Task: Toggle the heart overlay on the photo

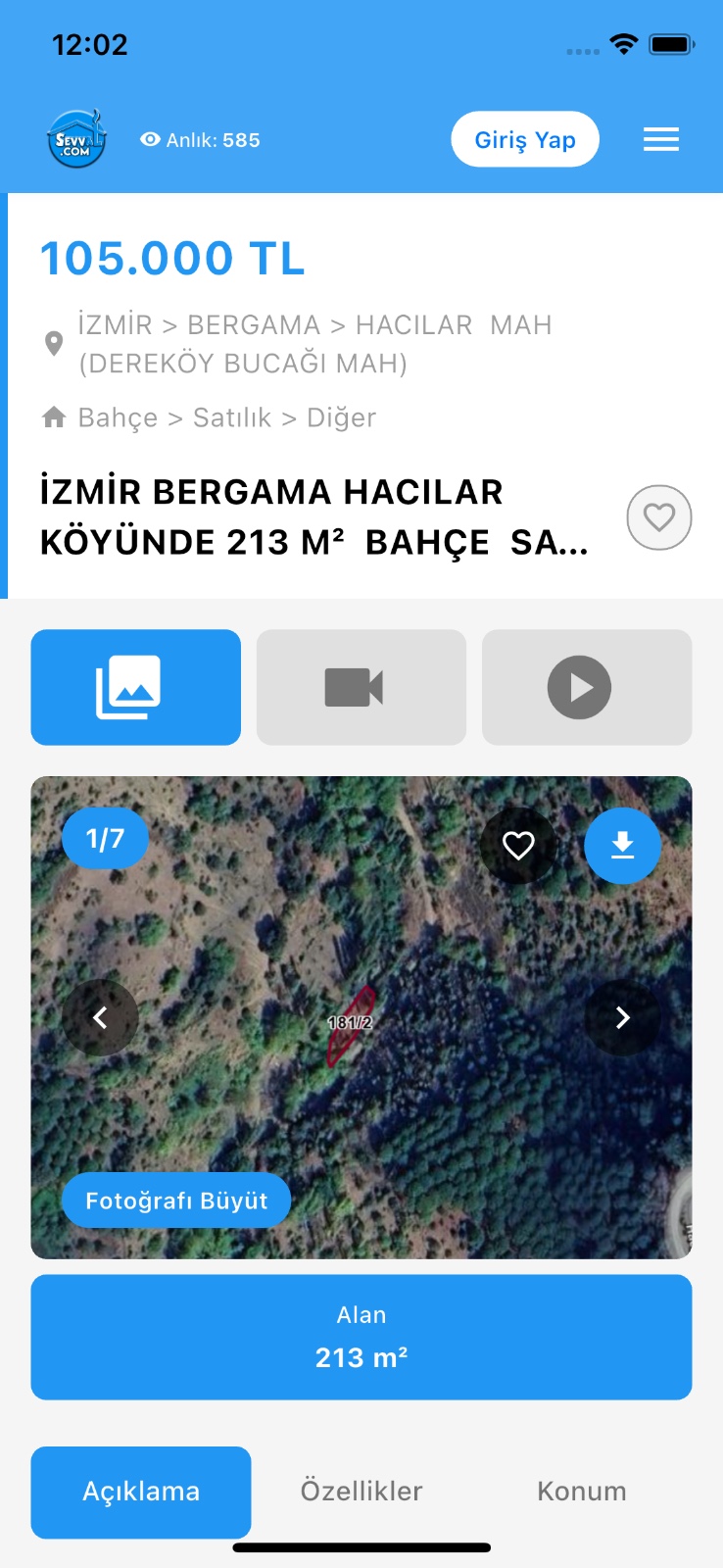Action: pyautogui.click(x=518, y=844)
